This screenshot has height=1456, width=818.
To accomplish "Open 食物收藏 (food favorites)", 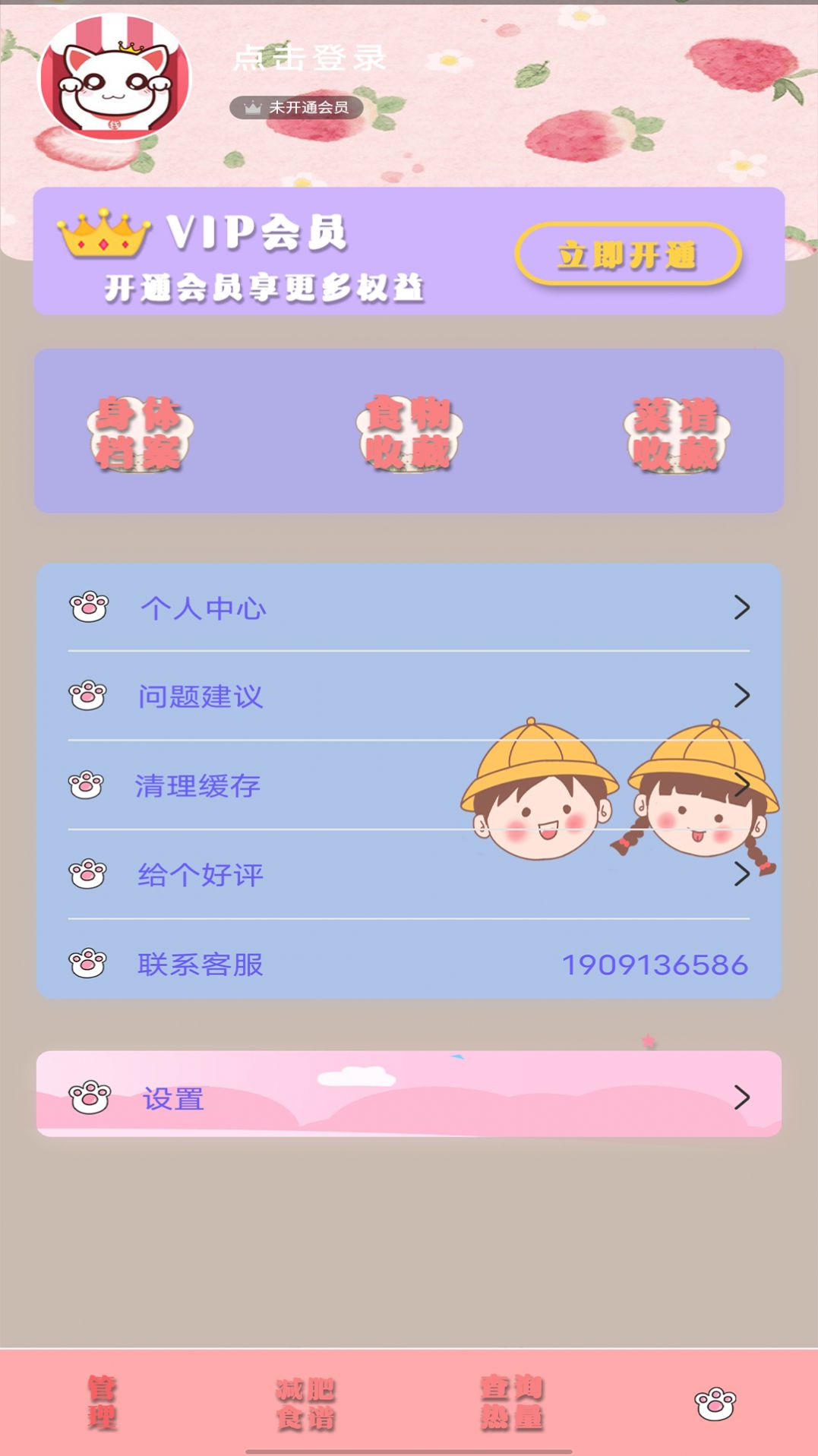I will click(x=409, y=431).
